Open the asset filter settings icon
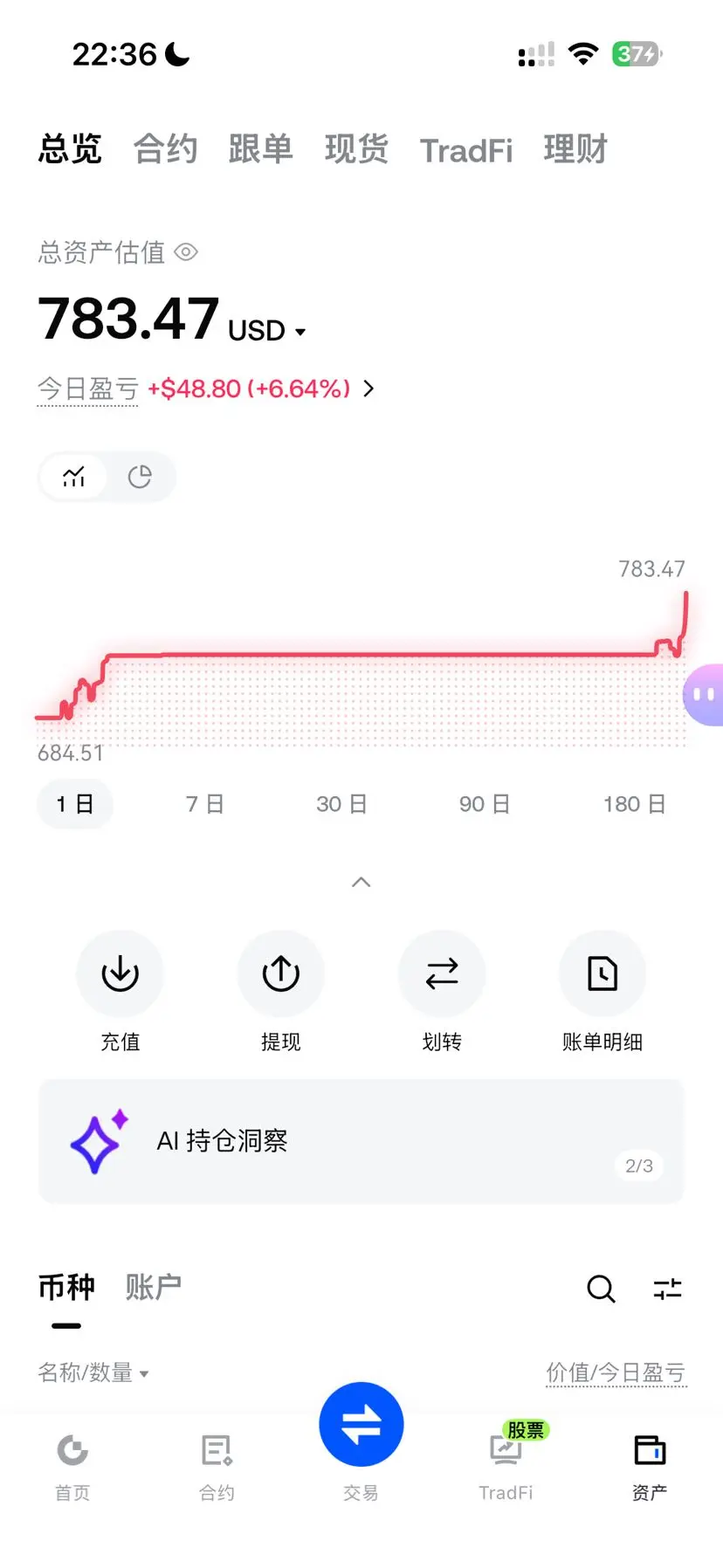The width and height of the screenshot is (723, 1568). [x=667, y=1289]
